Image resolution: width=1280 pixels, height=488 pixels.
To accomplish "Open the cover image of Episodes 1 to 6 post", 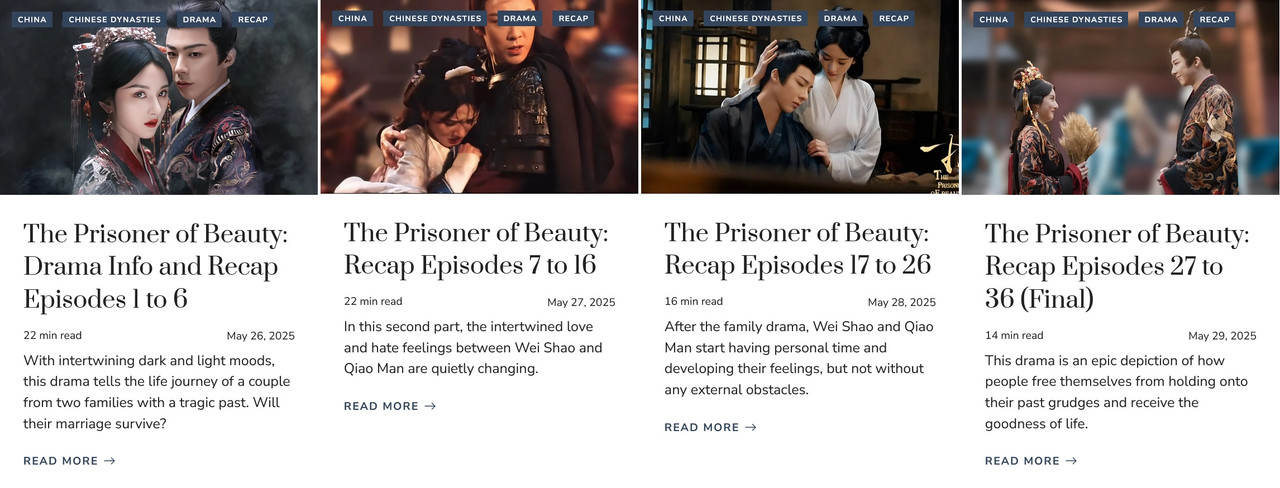I will click(158, 110).
